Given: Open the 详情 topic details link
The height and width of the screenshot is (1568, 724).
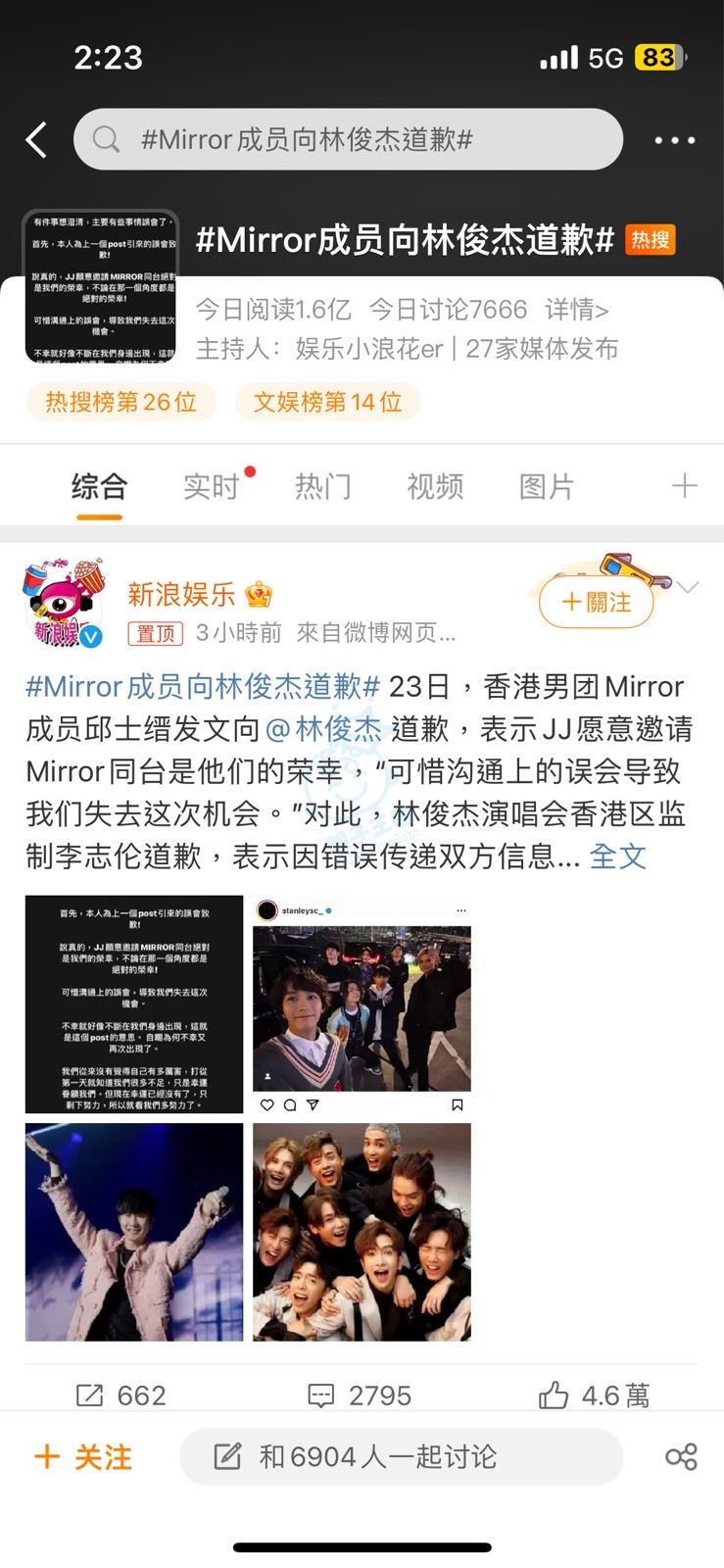Looking at the screenshot, I should click(576, 310).
